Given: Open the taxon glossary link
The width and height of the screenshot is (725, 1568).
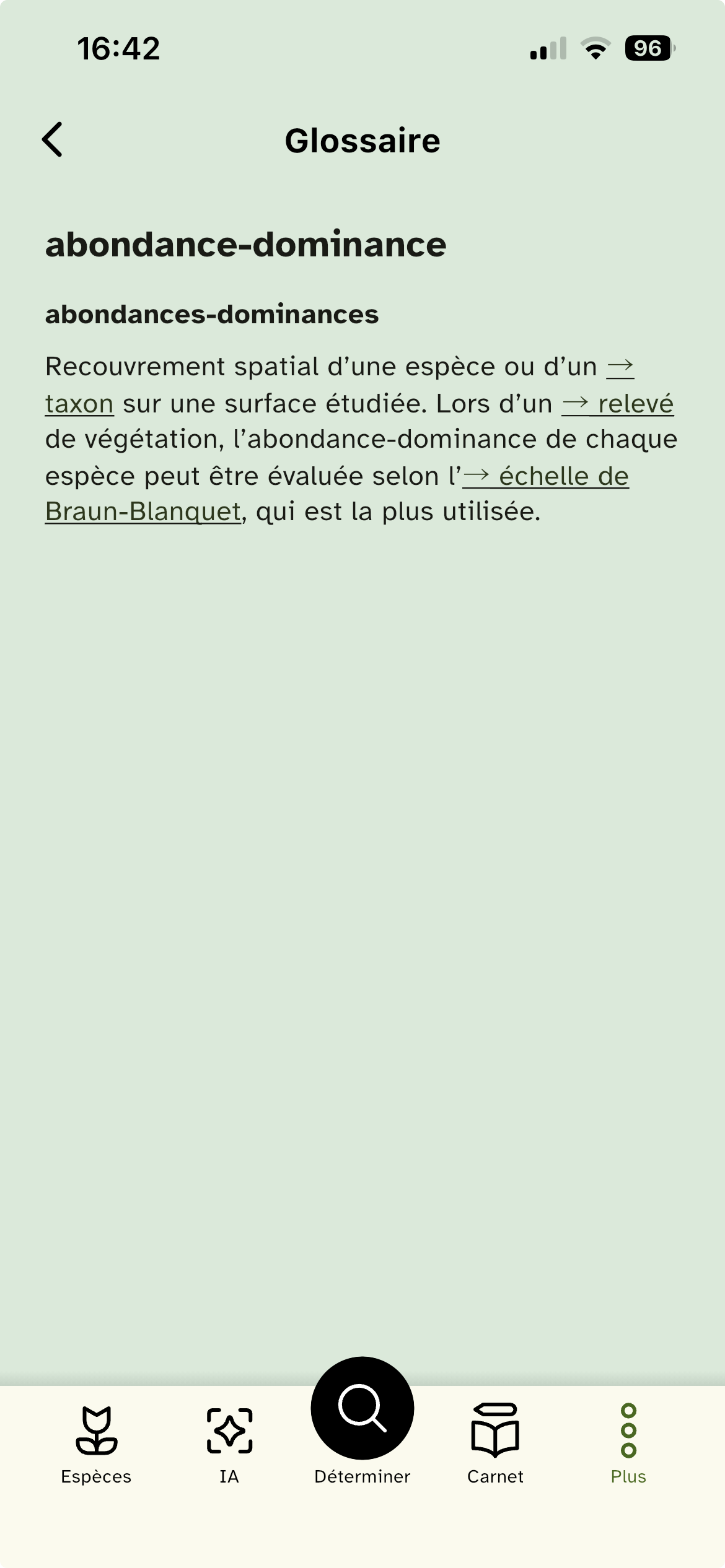Looking at the screenshot, I should [x=79, y=404].
